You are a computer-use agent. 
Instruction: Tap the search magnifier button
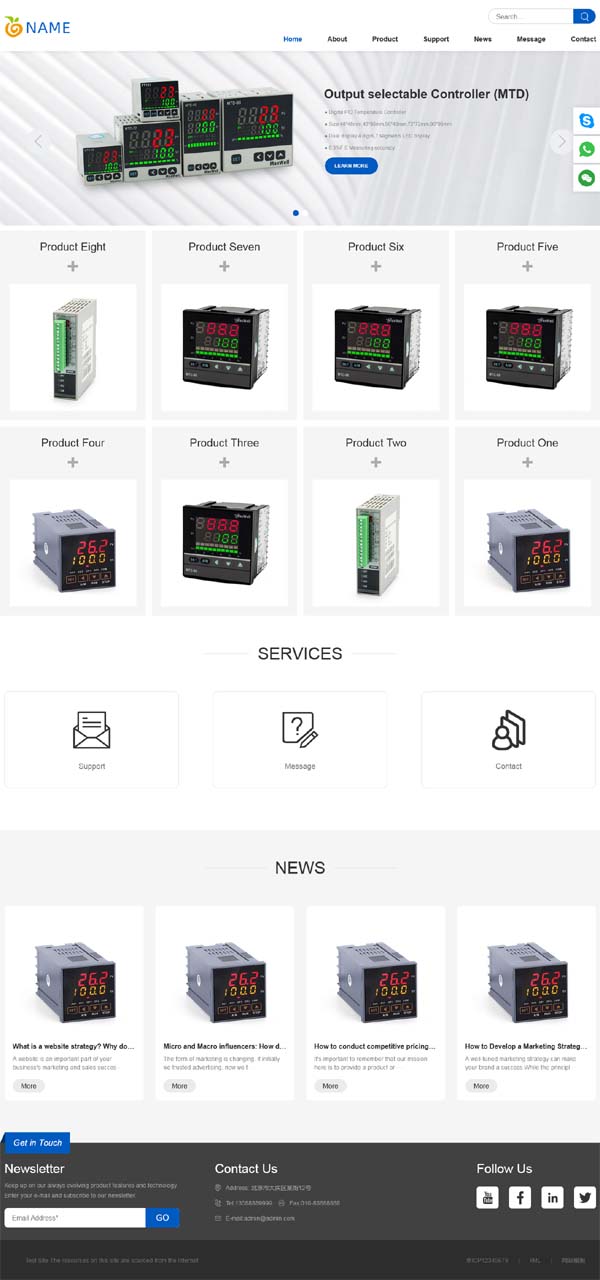coord(584,16)
